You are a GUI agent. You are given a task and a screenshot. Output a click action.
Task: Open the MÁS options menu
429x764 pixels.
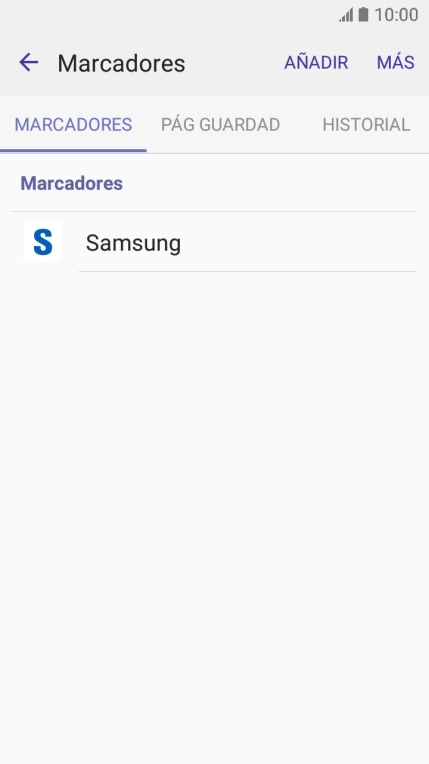coord(395,62)
